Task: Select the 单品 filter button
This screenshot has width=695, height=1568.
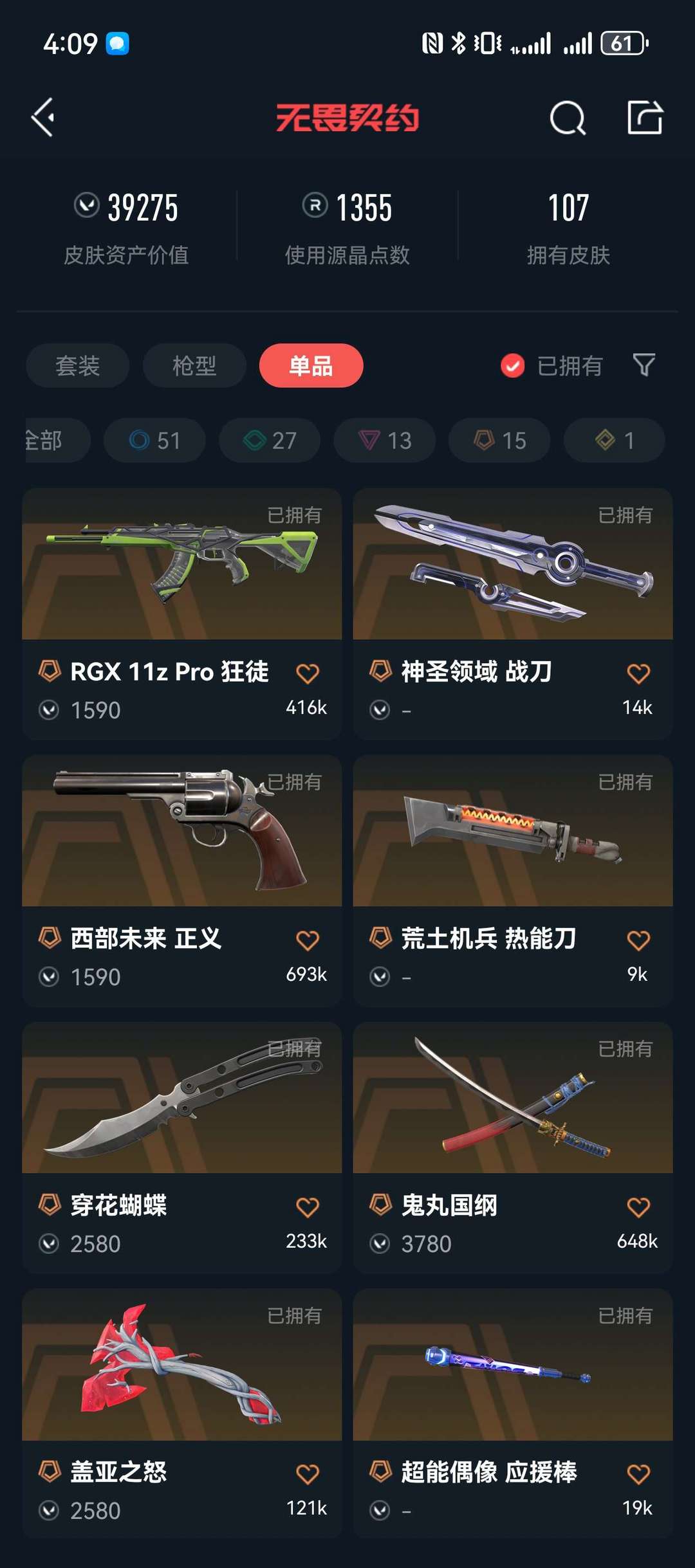Action: (311, 365)
